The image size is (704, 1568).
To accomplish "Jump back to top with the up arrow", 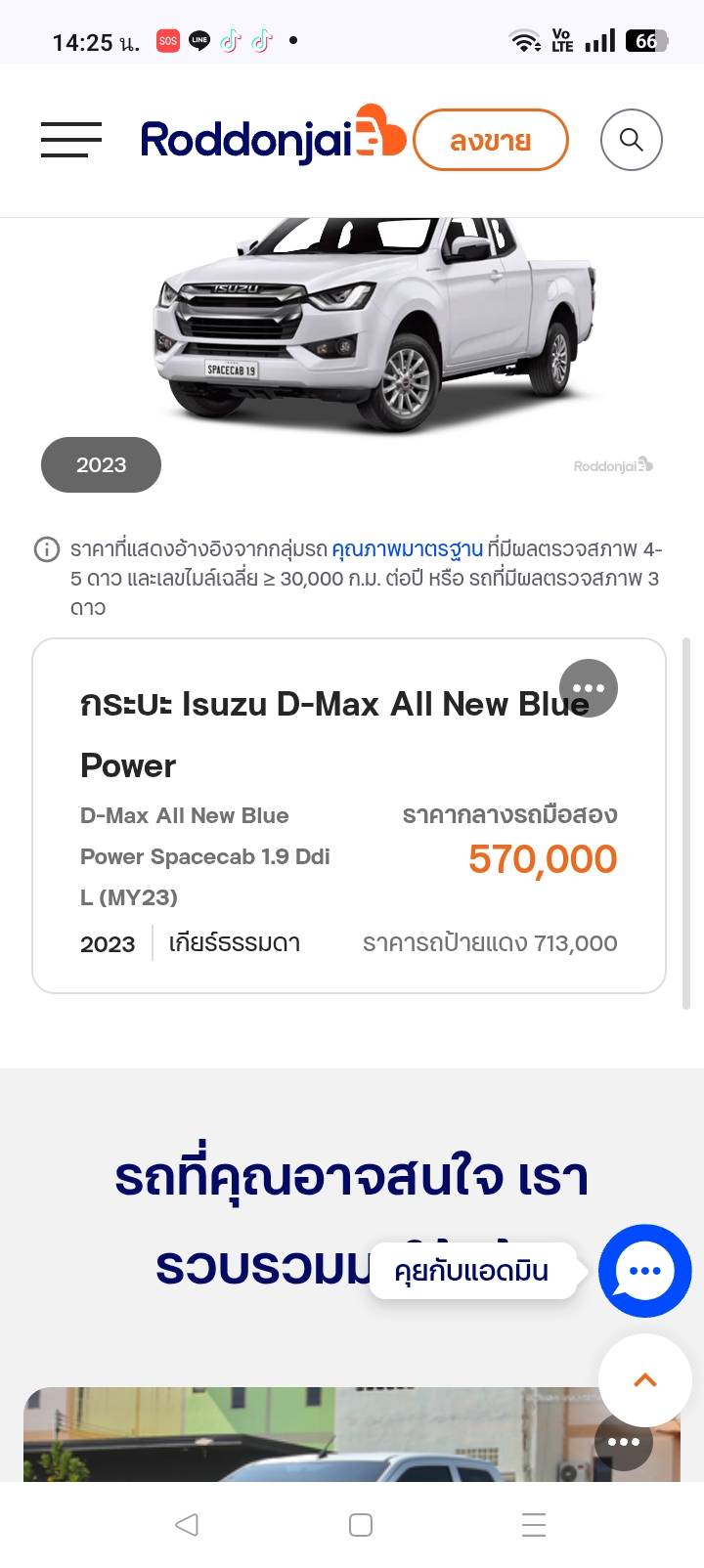I will tap(644, 1380).
